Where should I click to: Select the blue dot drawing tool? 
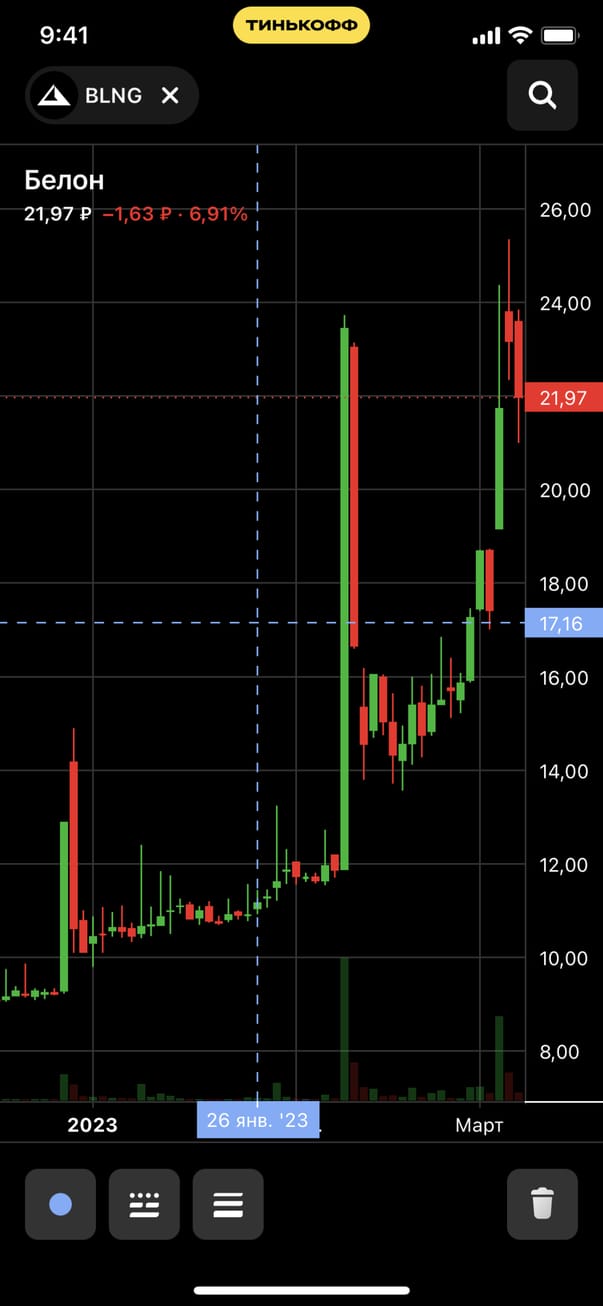click(x=60, y=1204)
